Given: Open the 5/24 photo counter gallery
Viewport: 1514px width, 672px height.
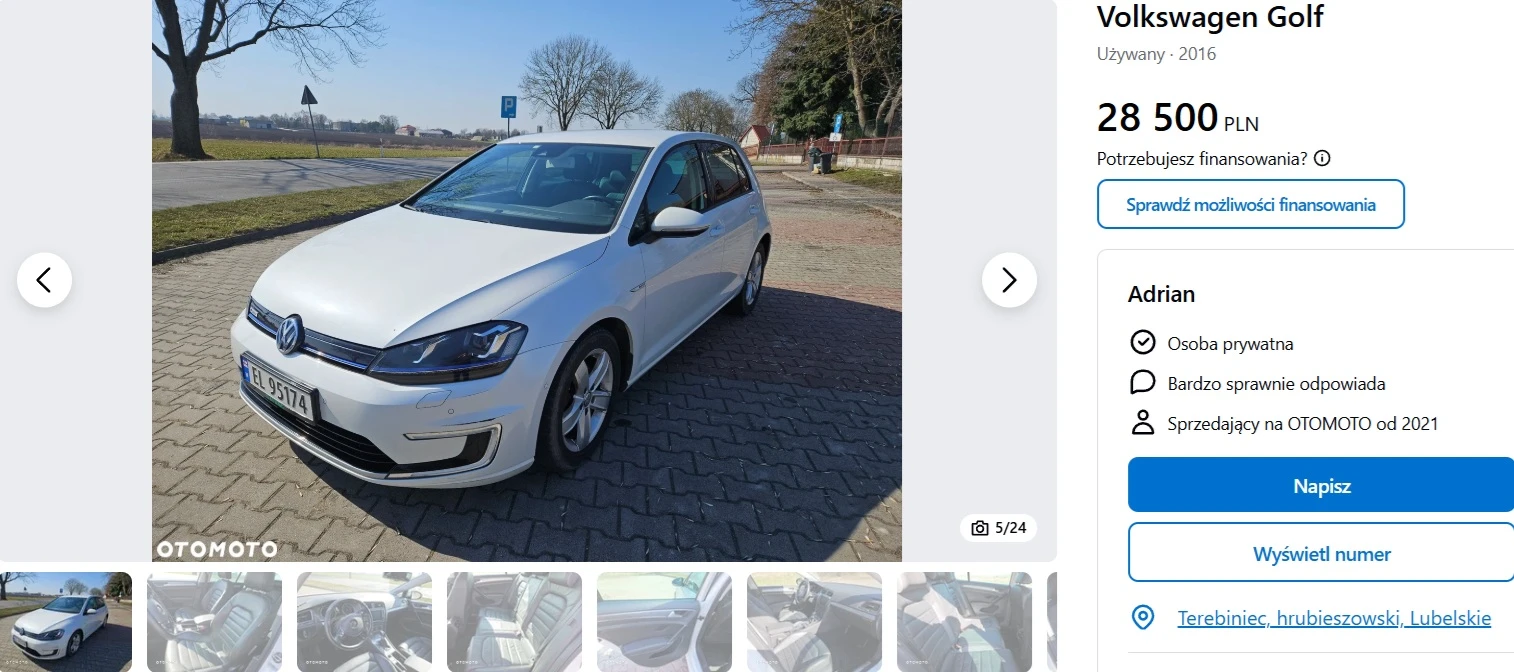Looking at the screenshot, I should (x=999, y=528).
